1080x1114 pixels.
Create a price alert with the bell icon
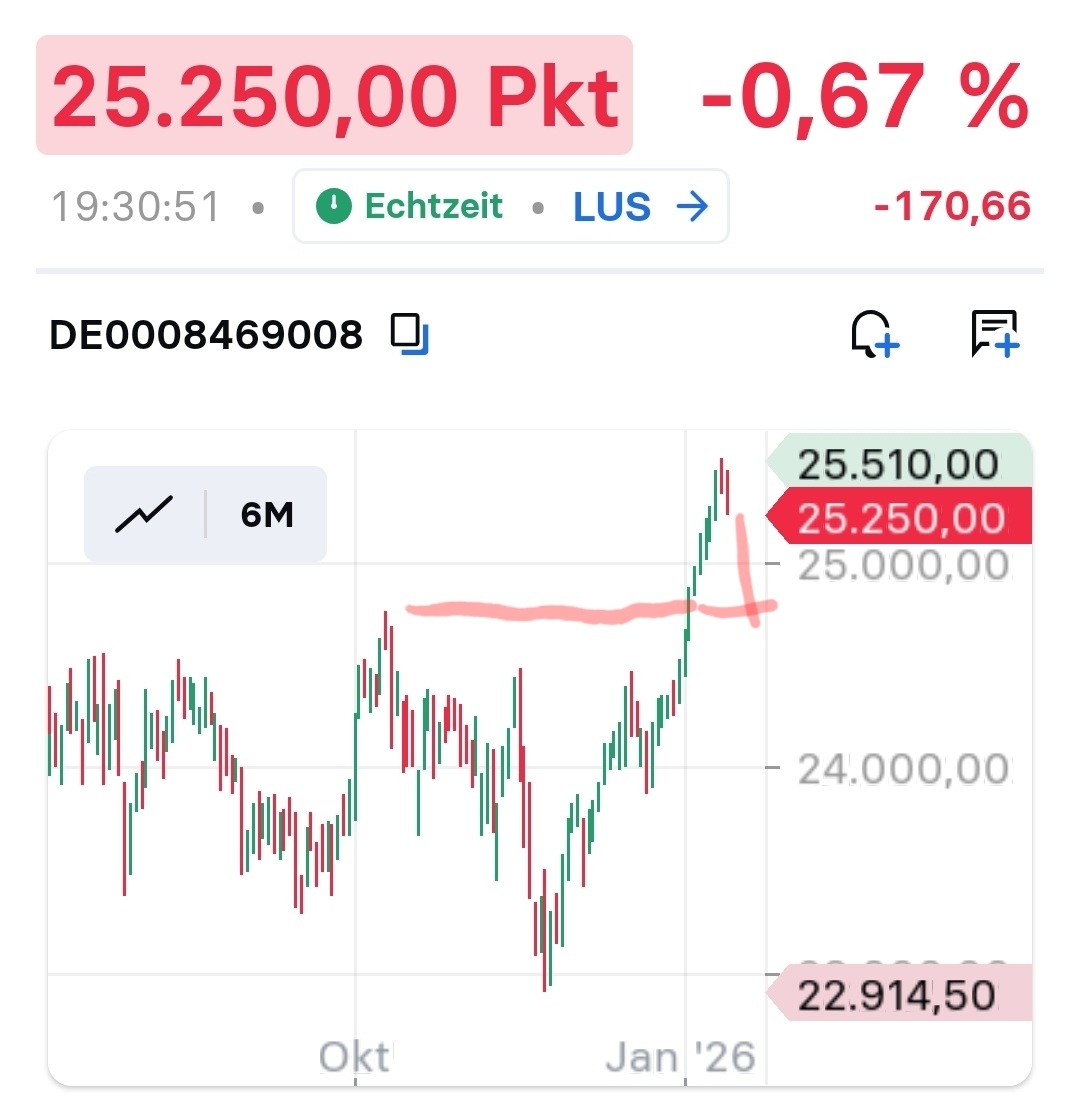click(x=873, y=334)
